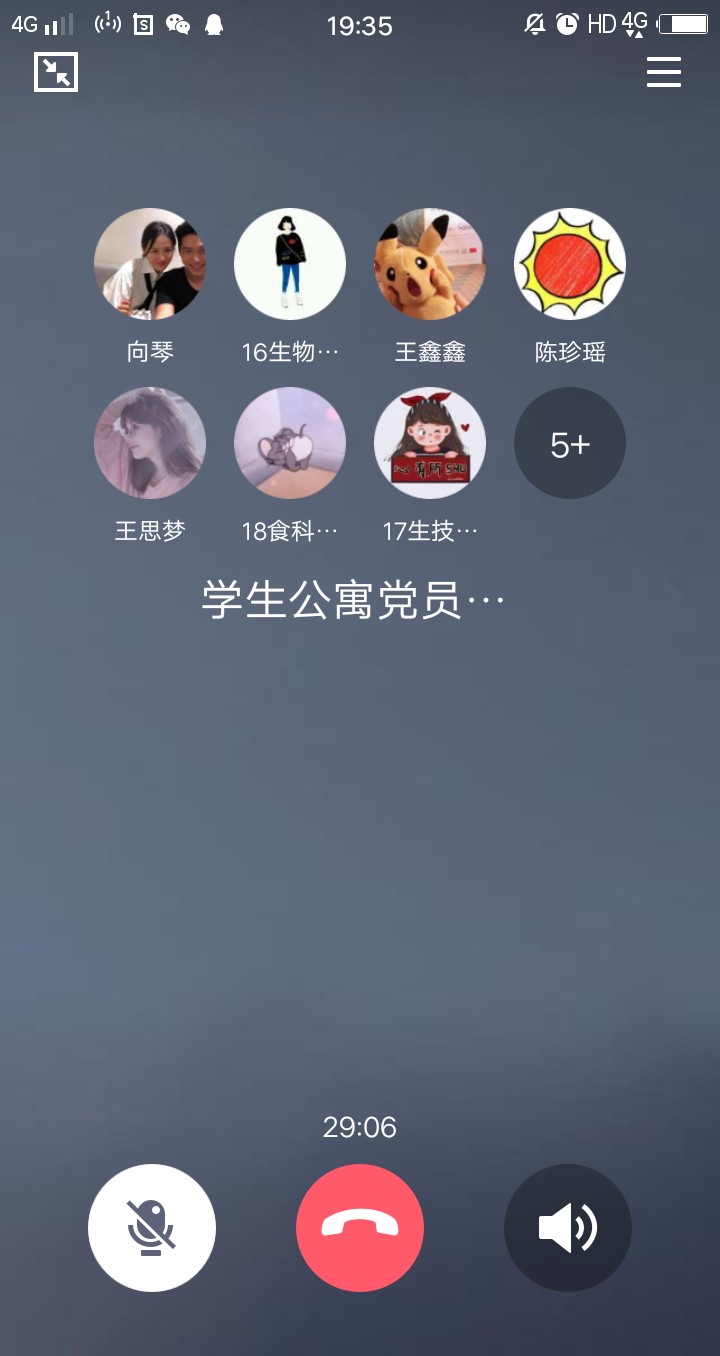Hang up the group voice call
Screen dimensions: 720x1356
359,1227
